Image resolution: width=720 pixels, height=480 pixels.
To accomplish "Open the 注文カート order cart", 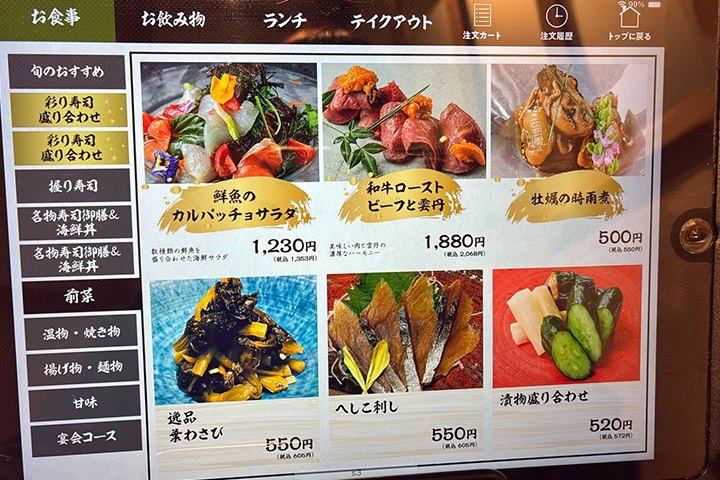I will point(483,22).
